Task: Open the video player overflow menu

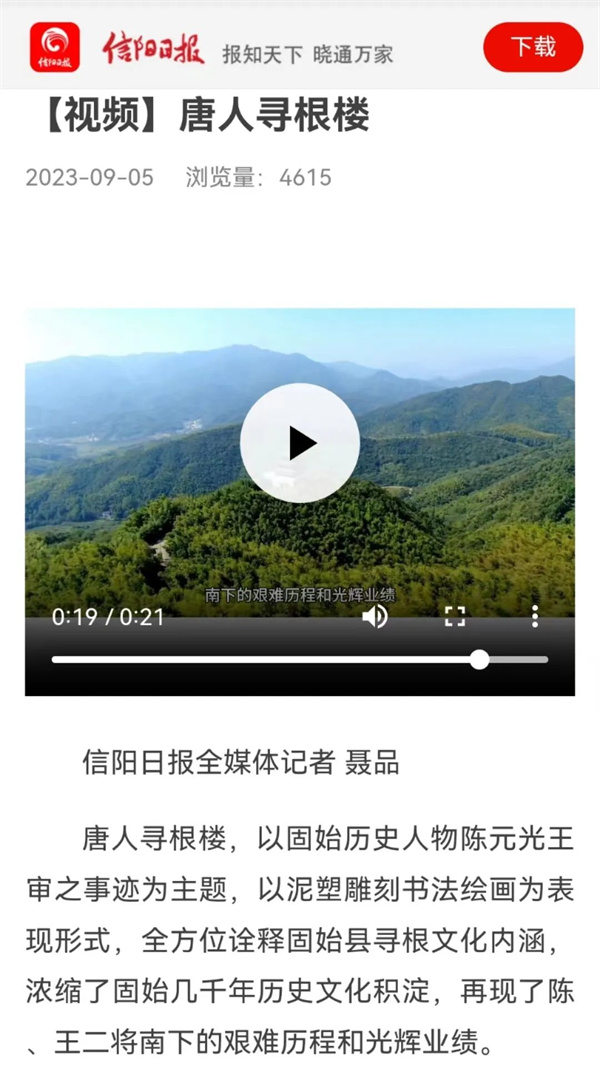Action: [535, 616]
